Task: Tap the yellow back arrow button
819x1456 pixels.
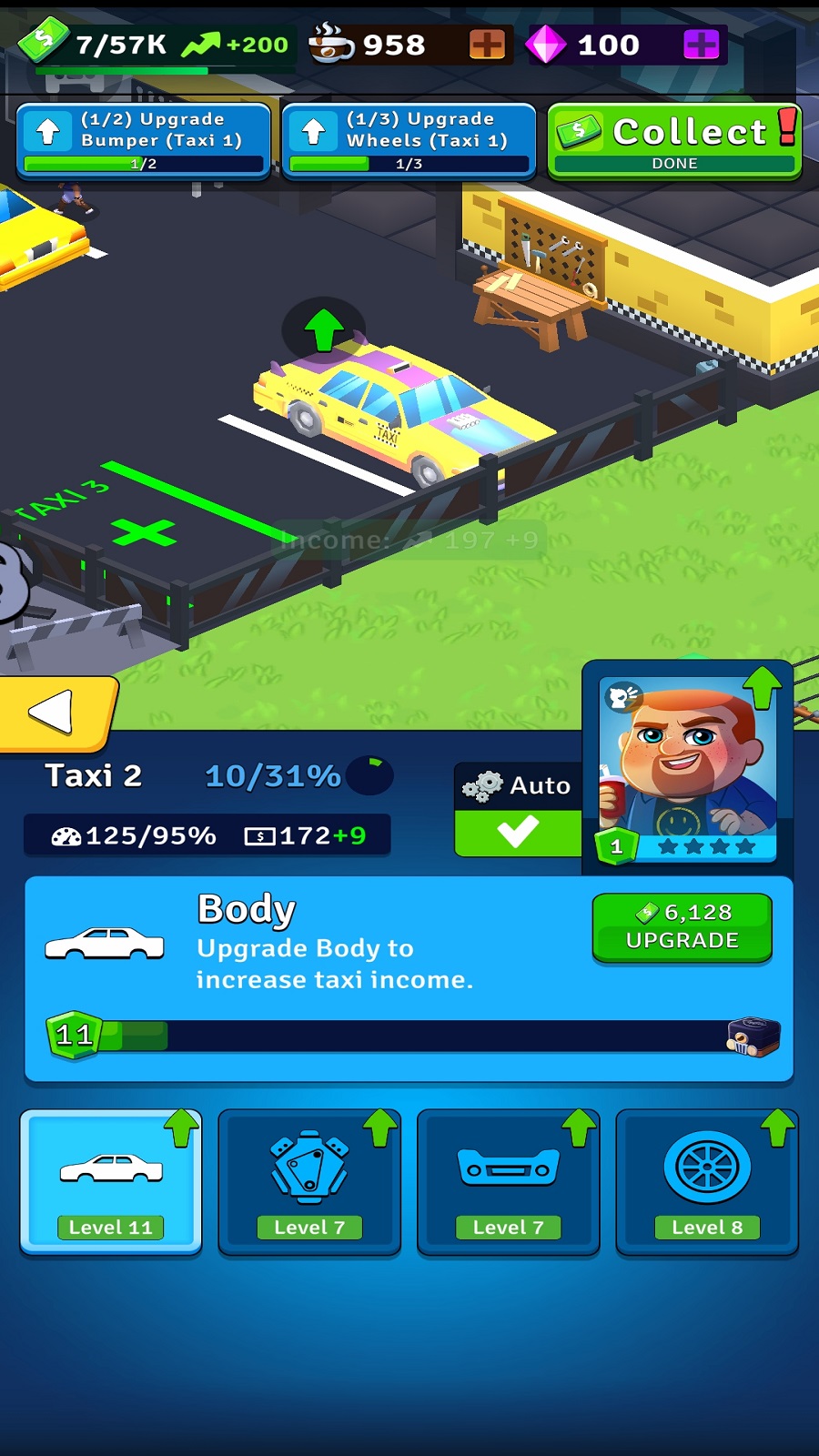Action: click(x=55, y=713)
